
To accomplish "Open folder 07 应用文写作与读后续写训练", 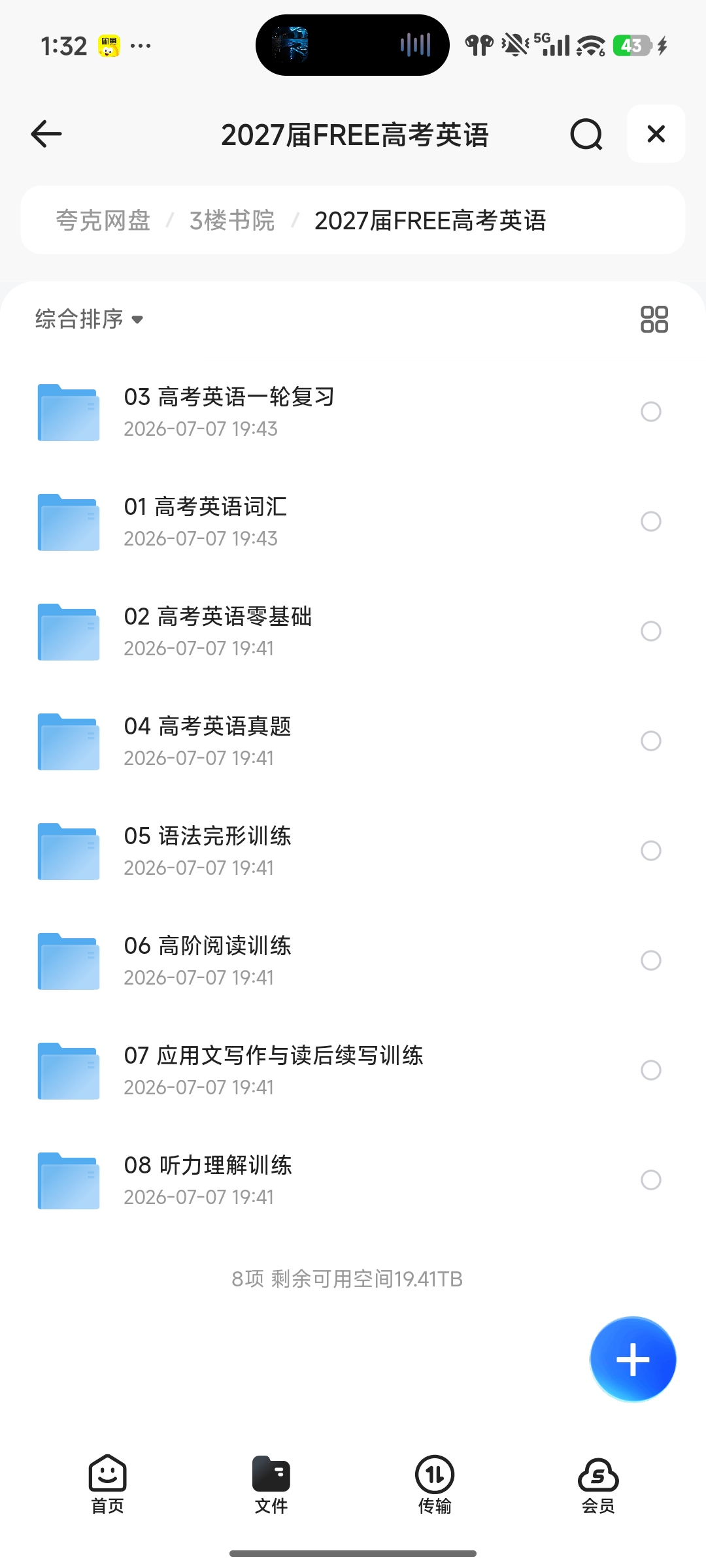I will click(x=353, y=1070).
